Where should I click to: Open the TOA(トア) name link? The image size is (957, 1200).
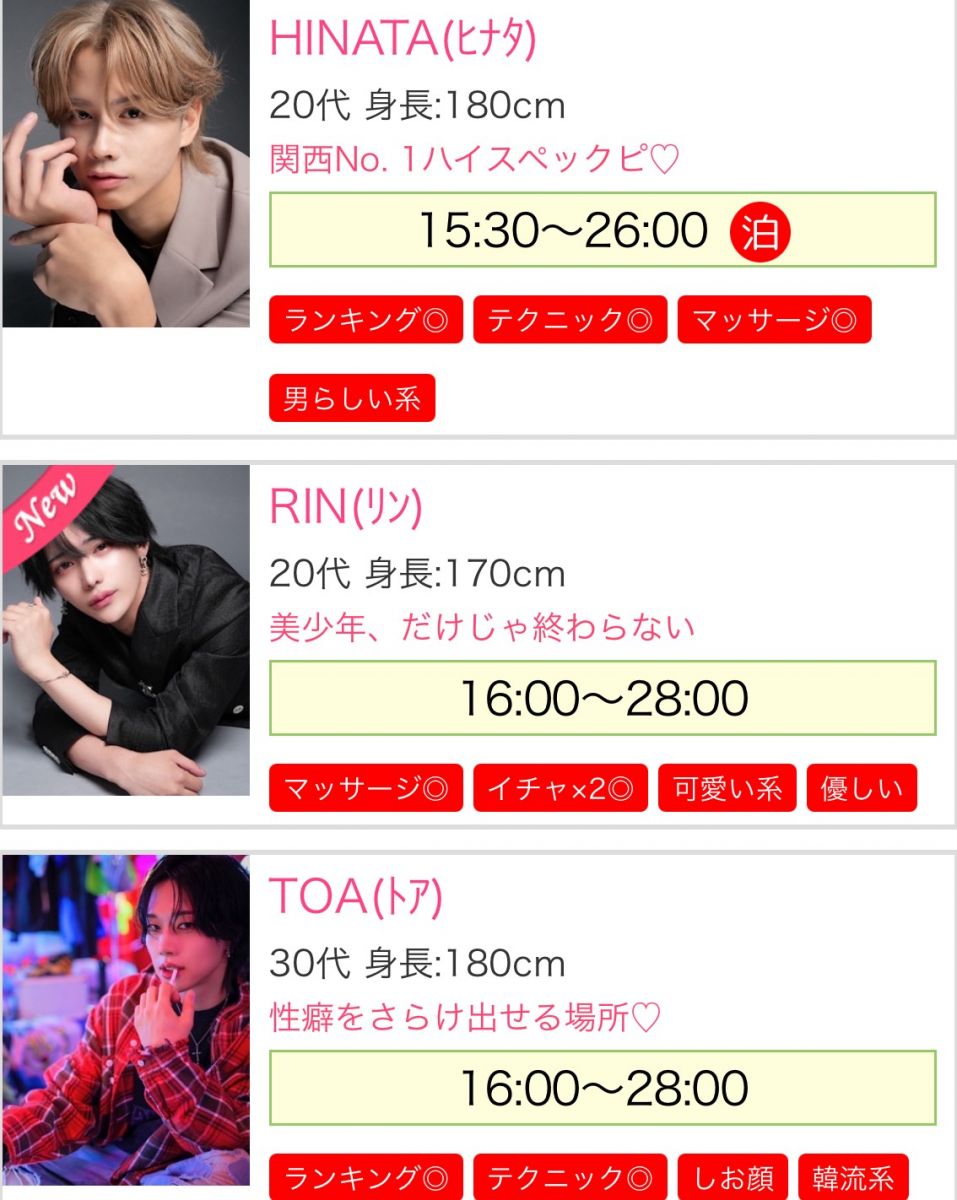pyautogui.click(x=356, y=898)
